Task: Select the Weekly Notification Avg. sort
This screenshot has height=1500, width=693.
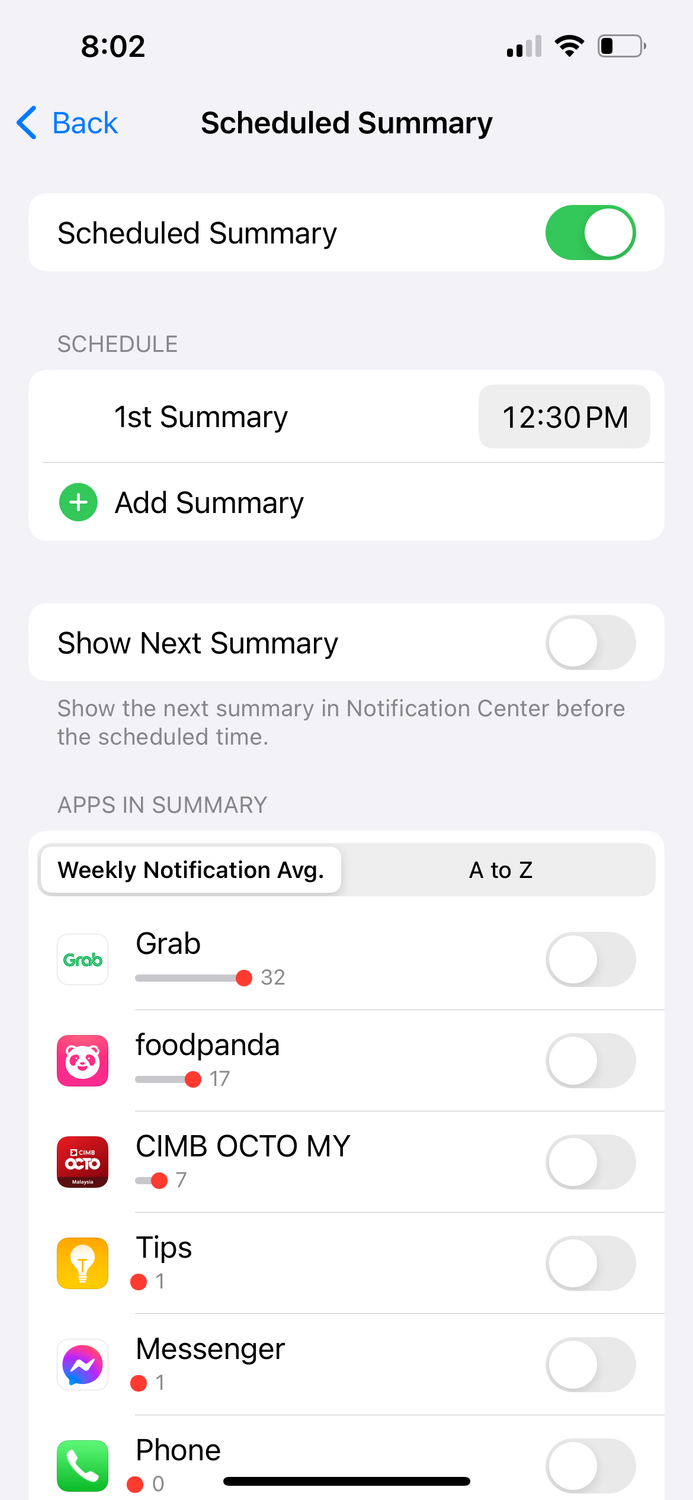Action: [191, 870]
